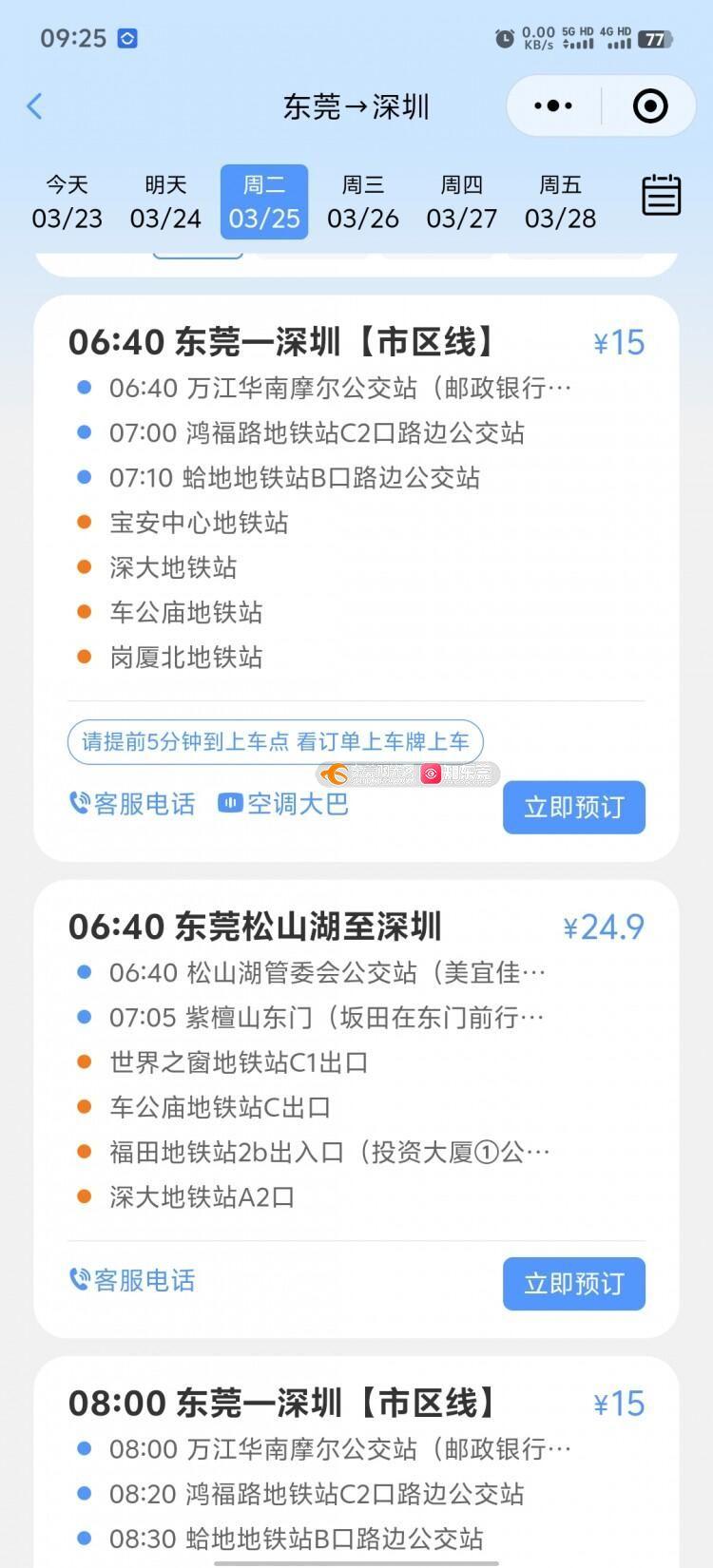Select the 周二 03/25 date
This screenshot has height=1568, width=713.
(264, 201)
